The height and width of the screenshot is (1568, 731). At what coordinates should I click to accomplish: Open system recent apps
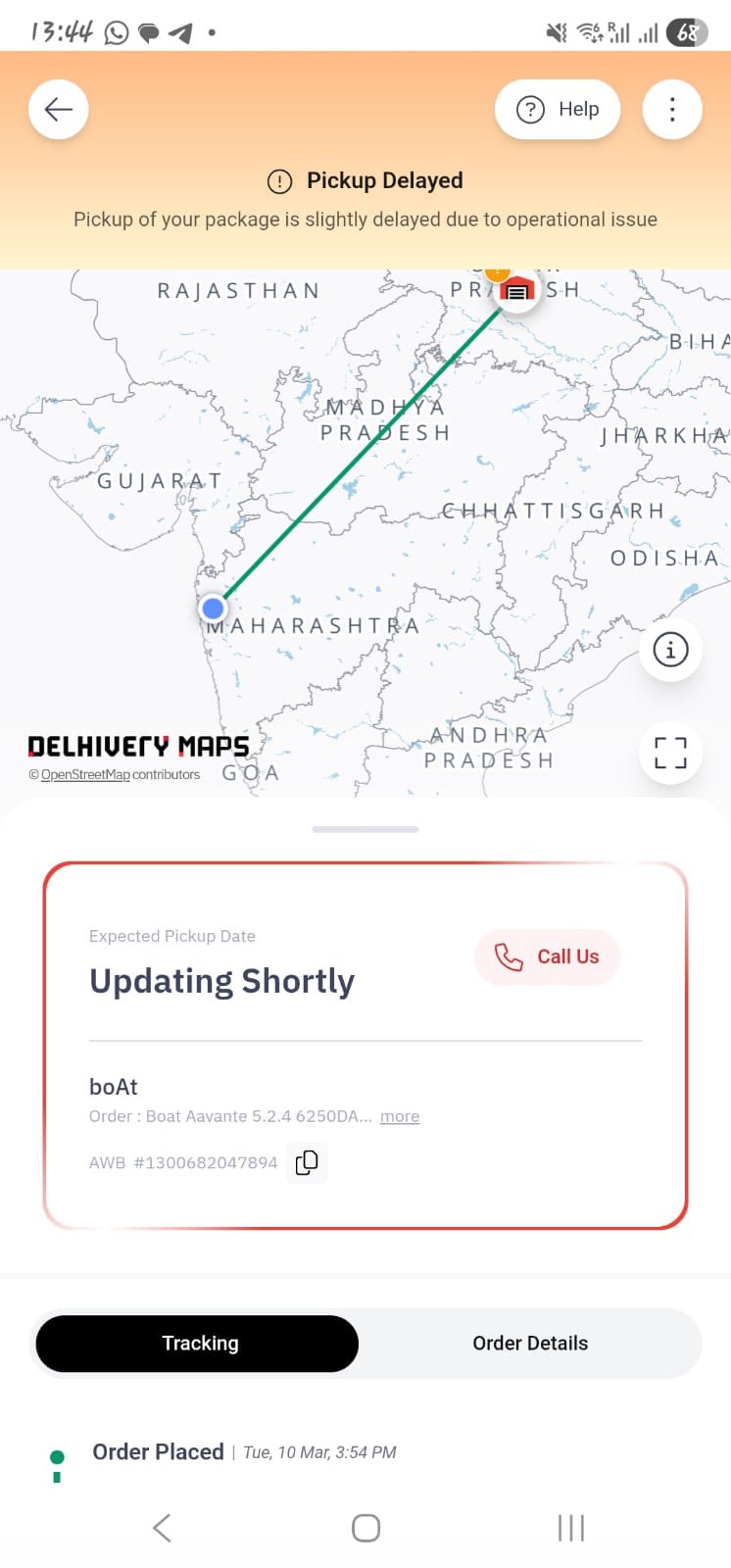(570, 1527)
